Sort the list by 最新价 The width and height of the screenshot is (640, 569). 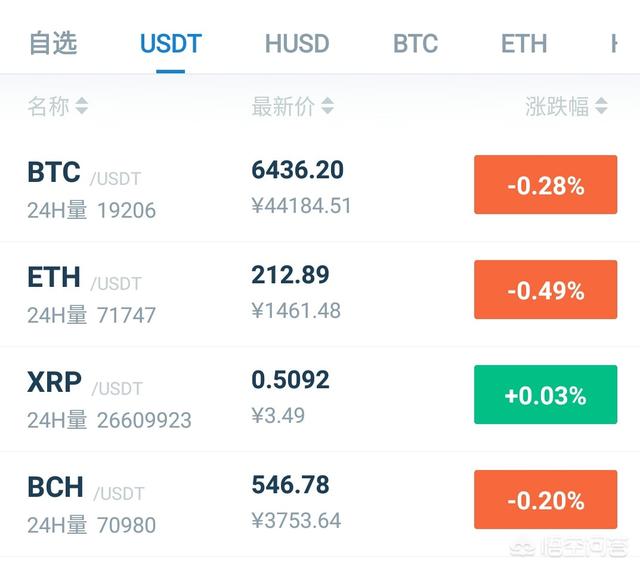(292, 106)
